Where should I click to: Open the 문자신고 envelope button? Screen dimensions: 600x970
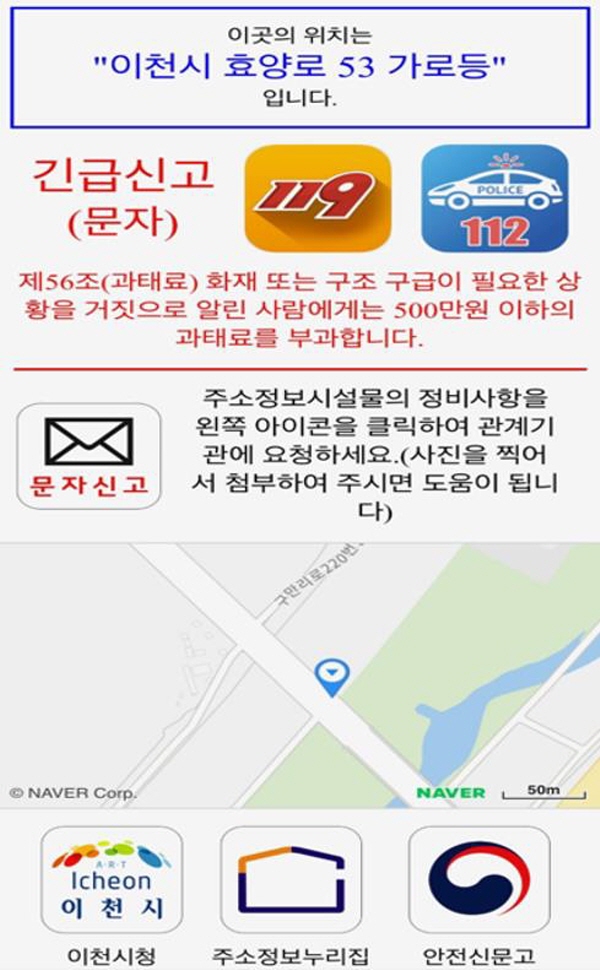pyautogui.click(x=89, y=455)
